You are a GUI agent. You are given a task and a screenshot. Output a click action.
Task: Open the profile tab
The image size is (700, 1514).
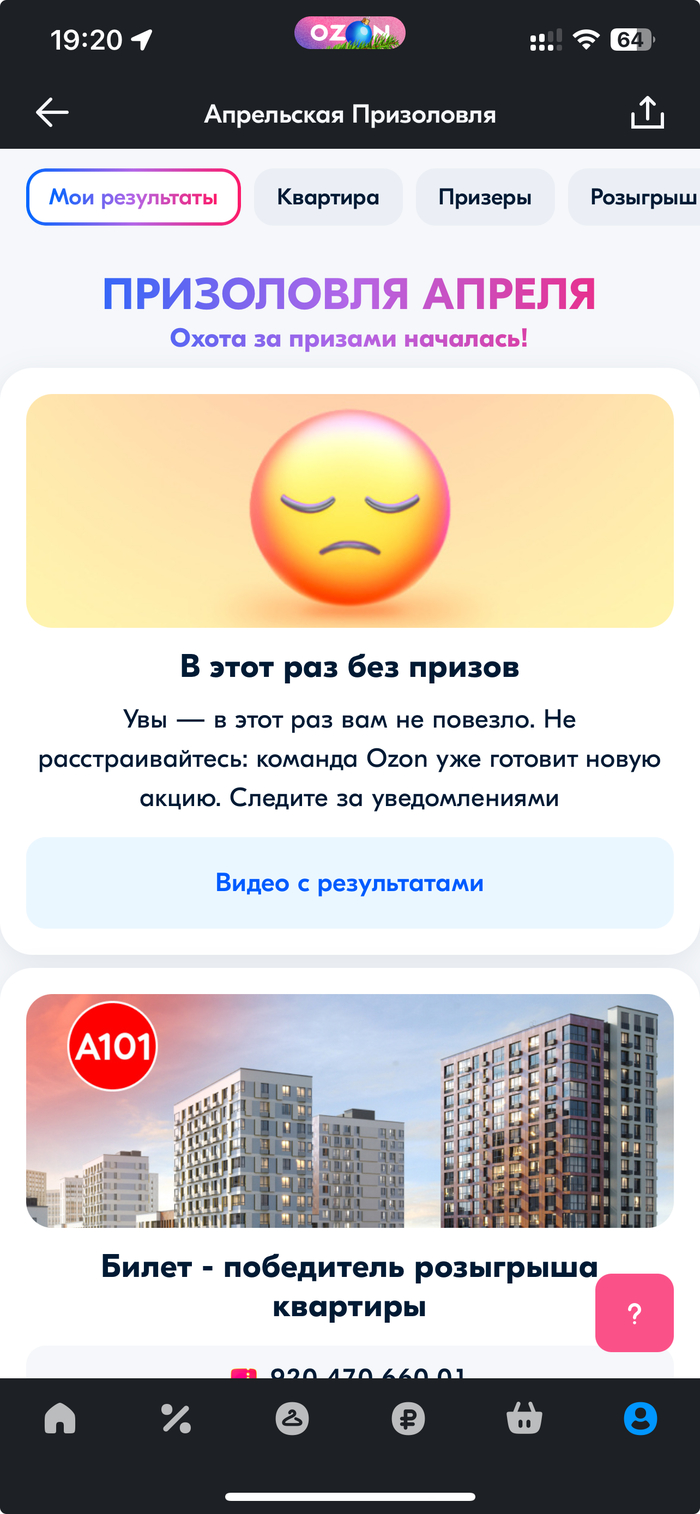tap(640, 1418)
